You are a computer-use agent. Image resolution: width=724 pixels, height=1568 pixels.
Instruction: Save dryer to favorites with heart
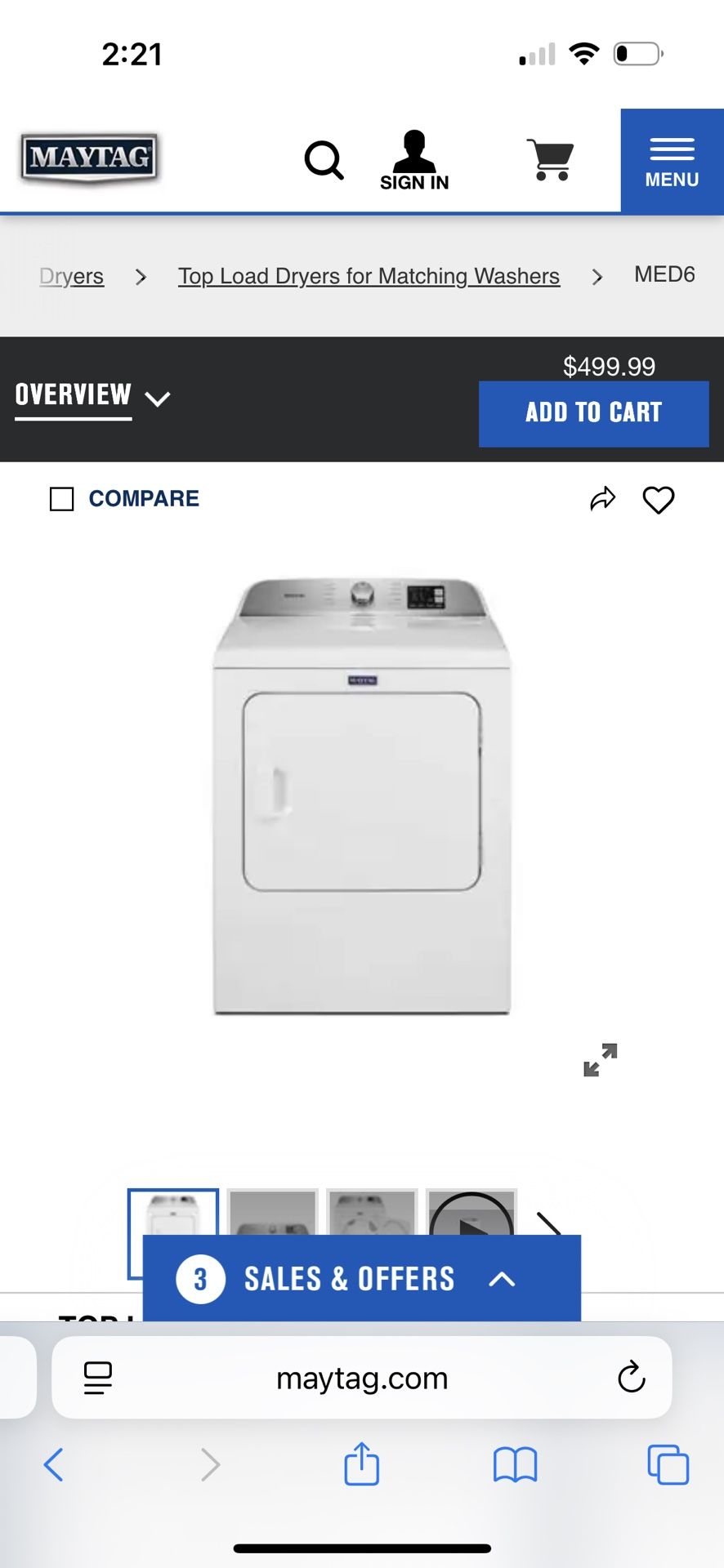(x=658, y=500)
